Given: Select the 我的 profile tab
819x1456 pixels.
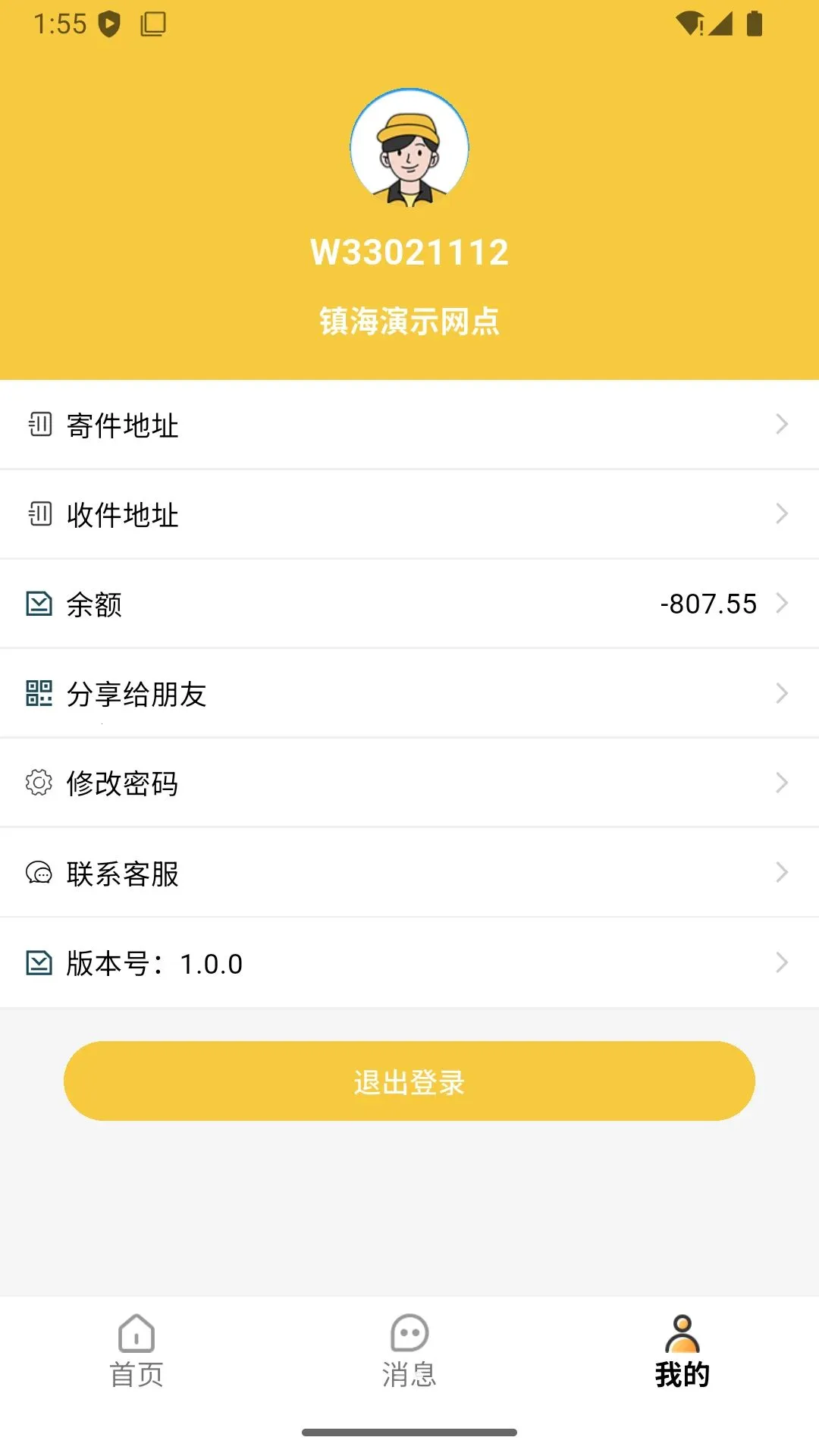Looking at the screenshot, I should (x=682, y=1351).
